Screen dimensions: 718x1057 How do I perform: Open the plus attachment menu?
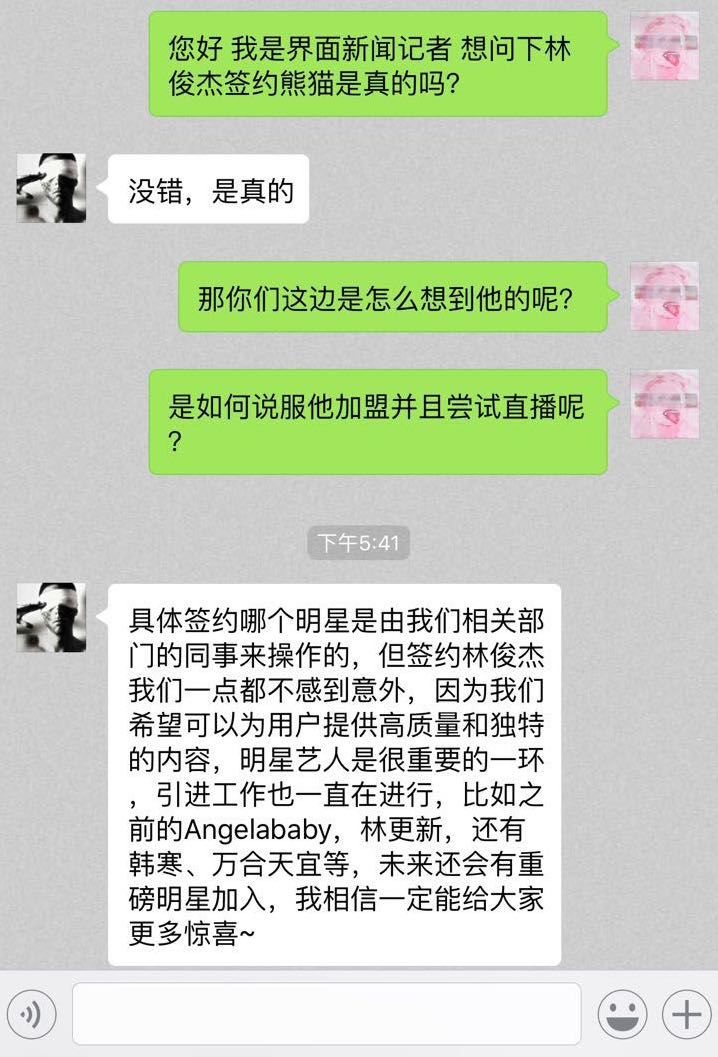pos(686,1014)
